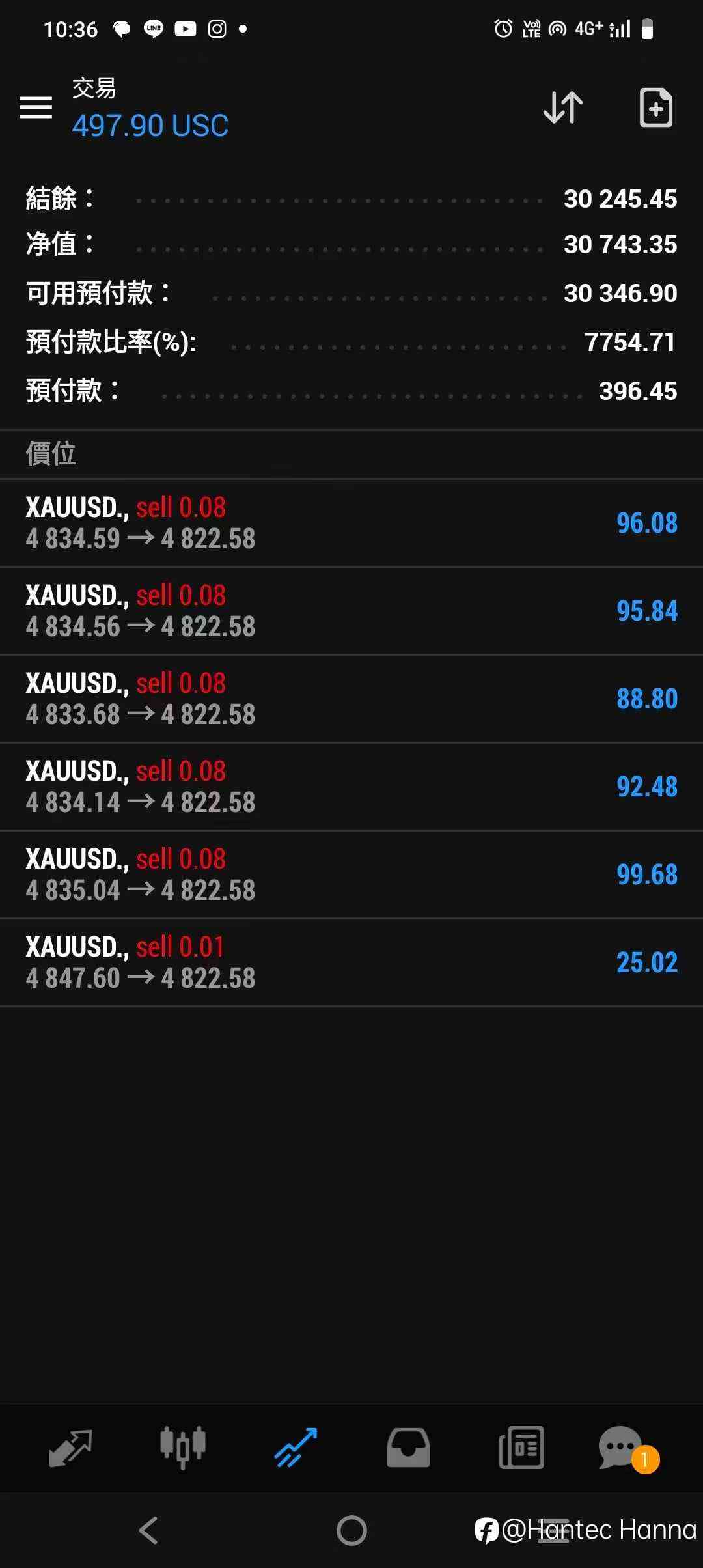Open the XAUUSD sell position with profit 99.68
Viewport: 703px width, 1568px height.
click(351, 875)
